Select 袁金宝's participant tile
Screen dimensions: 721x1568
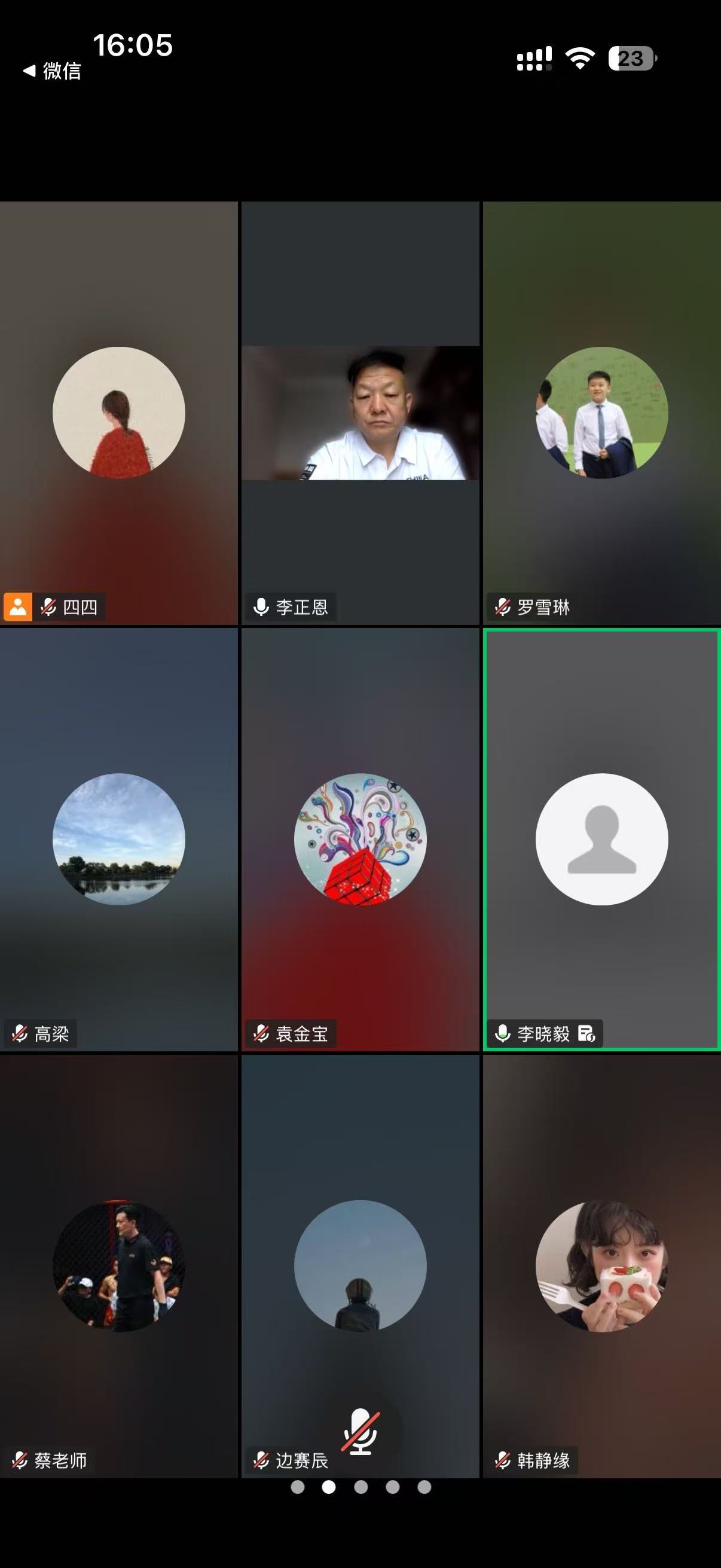point(360,839)
